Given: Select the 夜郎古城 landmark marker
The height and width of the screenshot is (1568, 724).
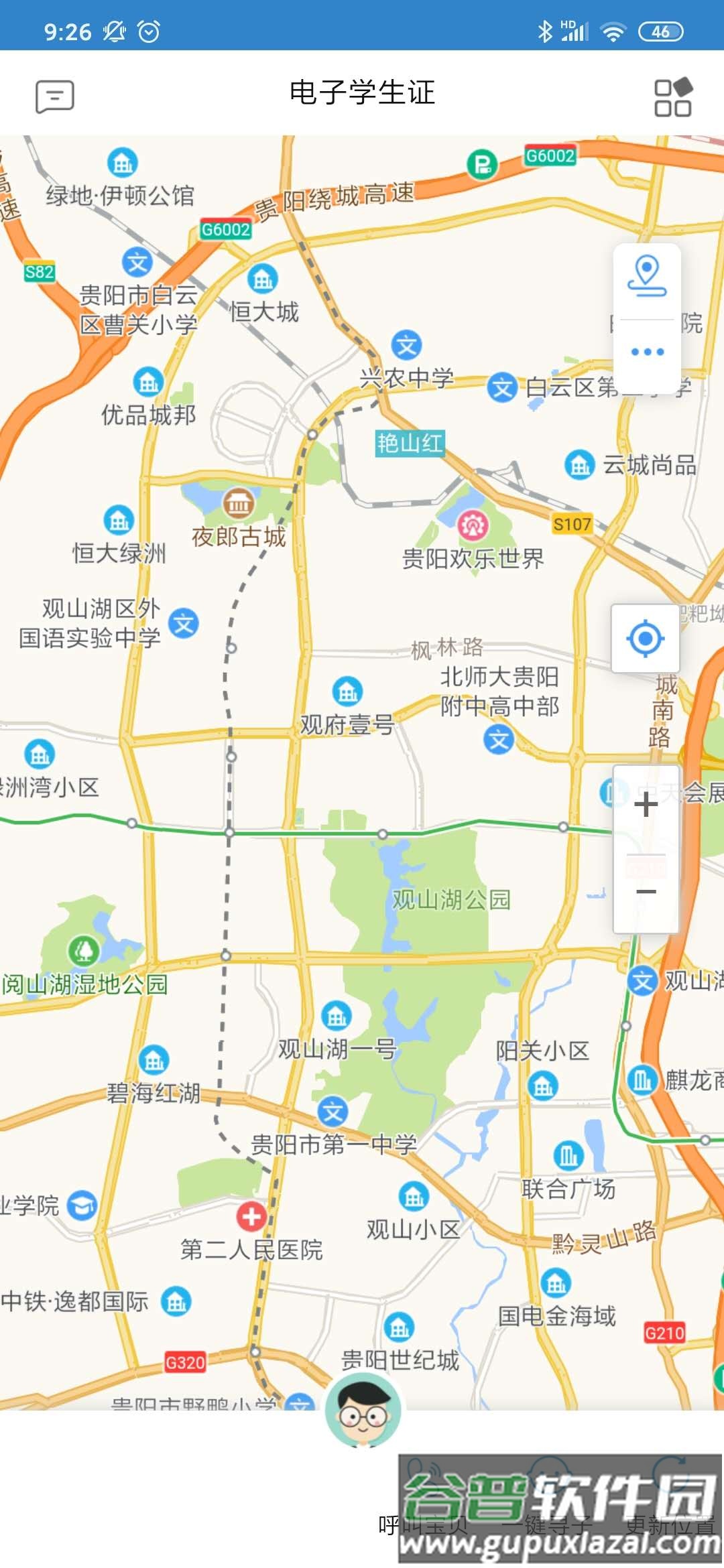Looking at the screenshot, I should click(239, 504).
